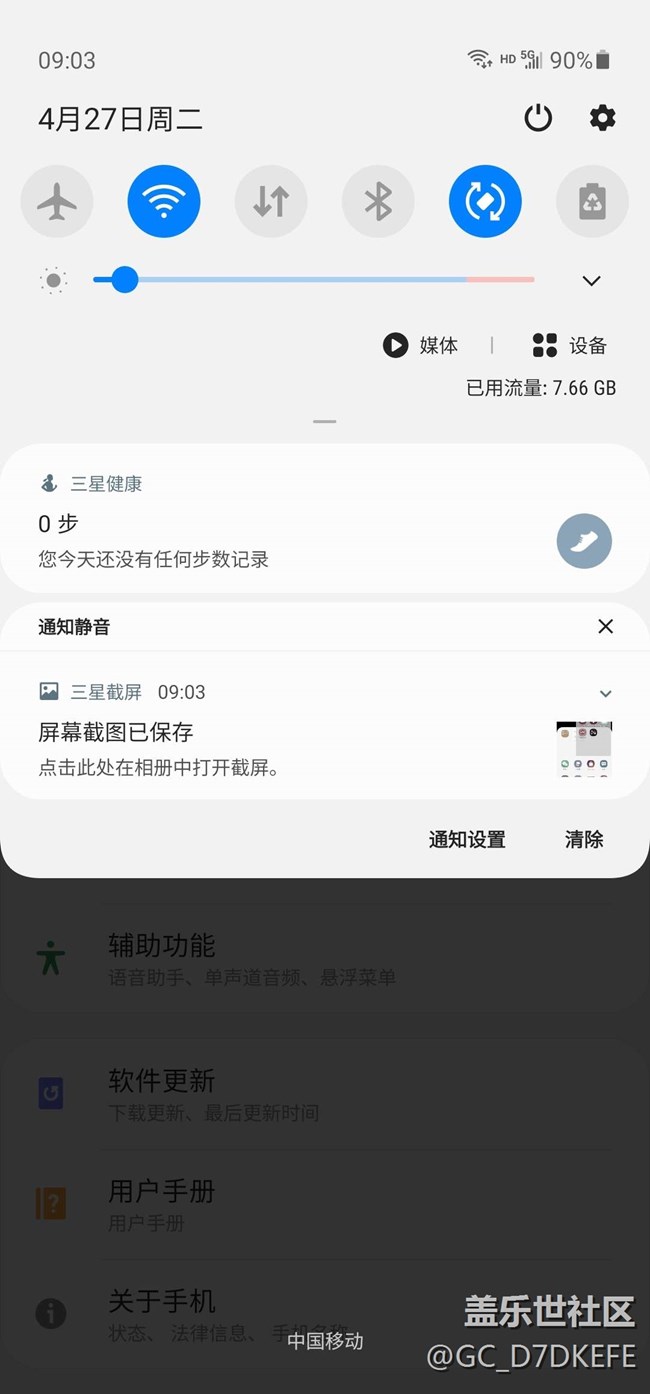Expand the 三星截屏 notification
The image size is (650, 1394).
(x=605, y=693)
